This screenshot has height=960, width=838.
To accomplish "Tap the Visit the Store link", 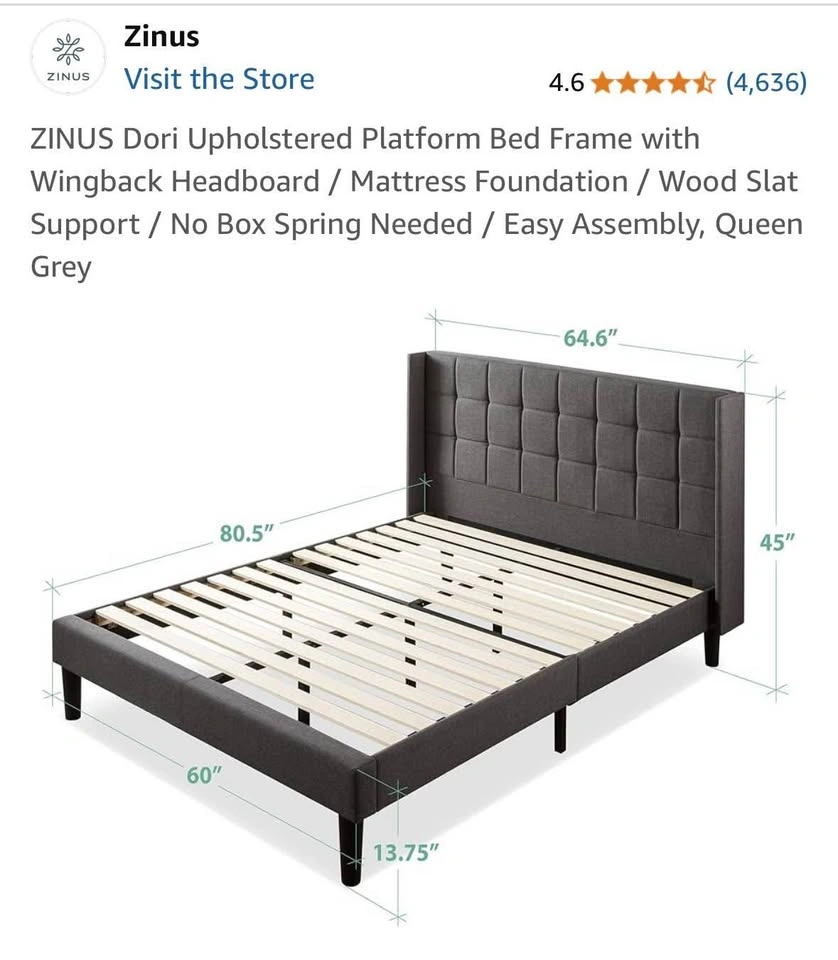I will tap(218, 79).
